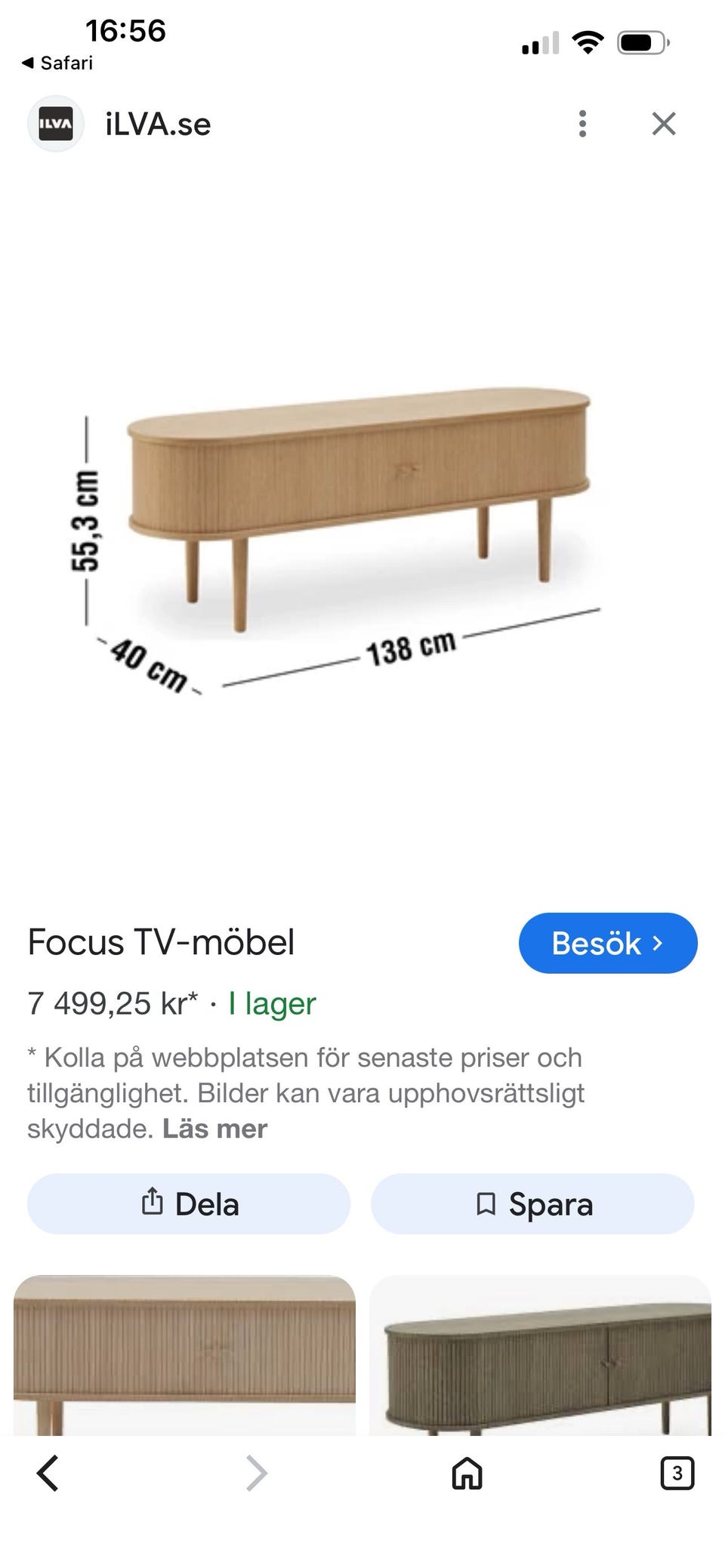
Task: Open Läs mer disclaimer link
Action: [x=214, y=1129]
